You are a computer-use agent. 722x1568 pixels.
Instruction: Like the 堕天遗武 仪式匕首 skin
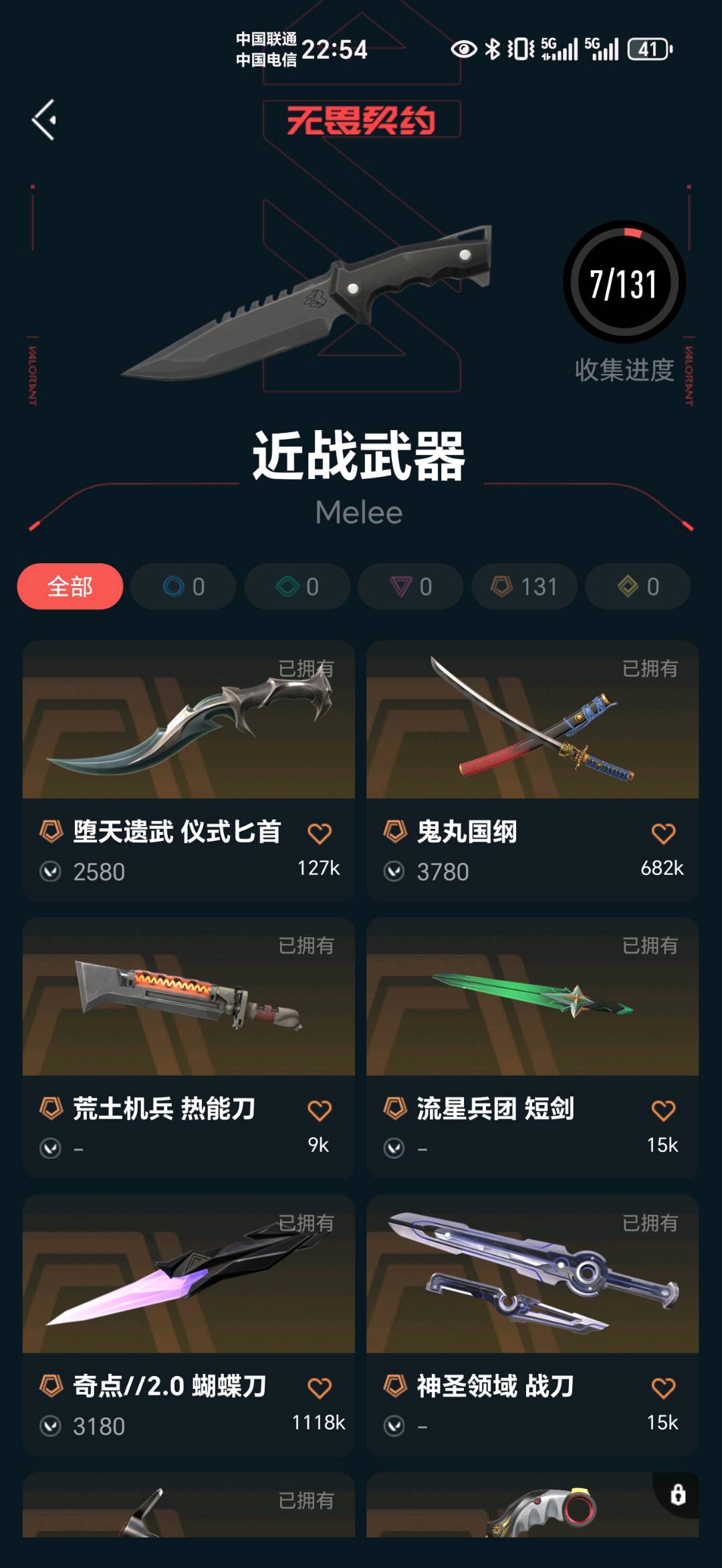[x=320, y=833]
